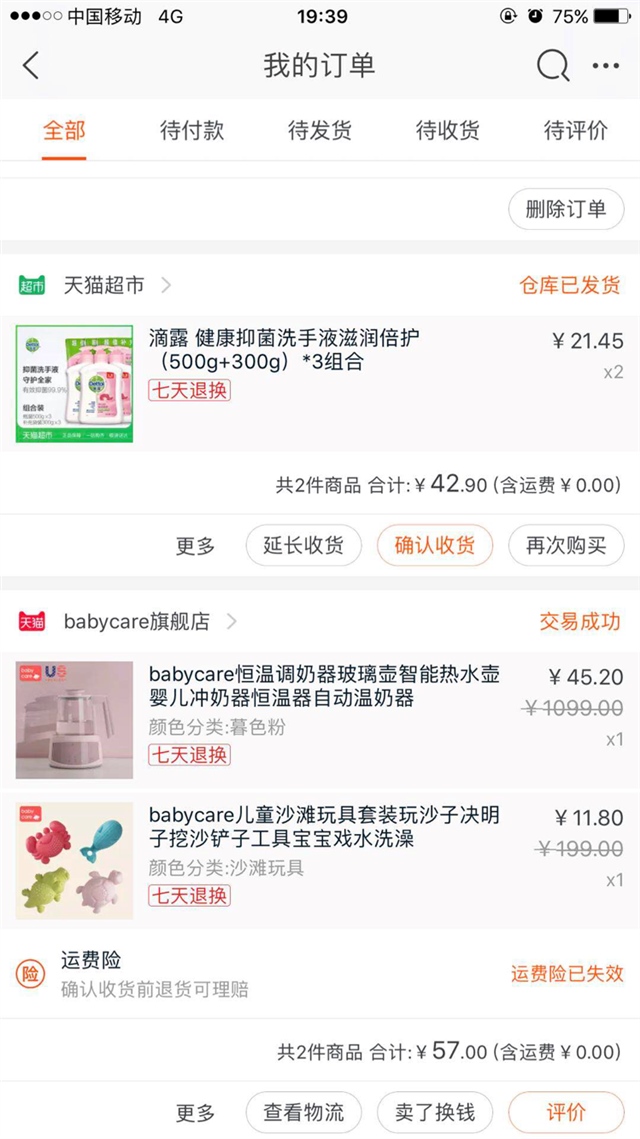This screenshot has height=1139, width=640.
Task: Open the three-dot overflow menu
Action: [606, 66]
